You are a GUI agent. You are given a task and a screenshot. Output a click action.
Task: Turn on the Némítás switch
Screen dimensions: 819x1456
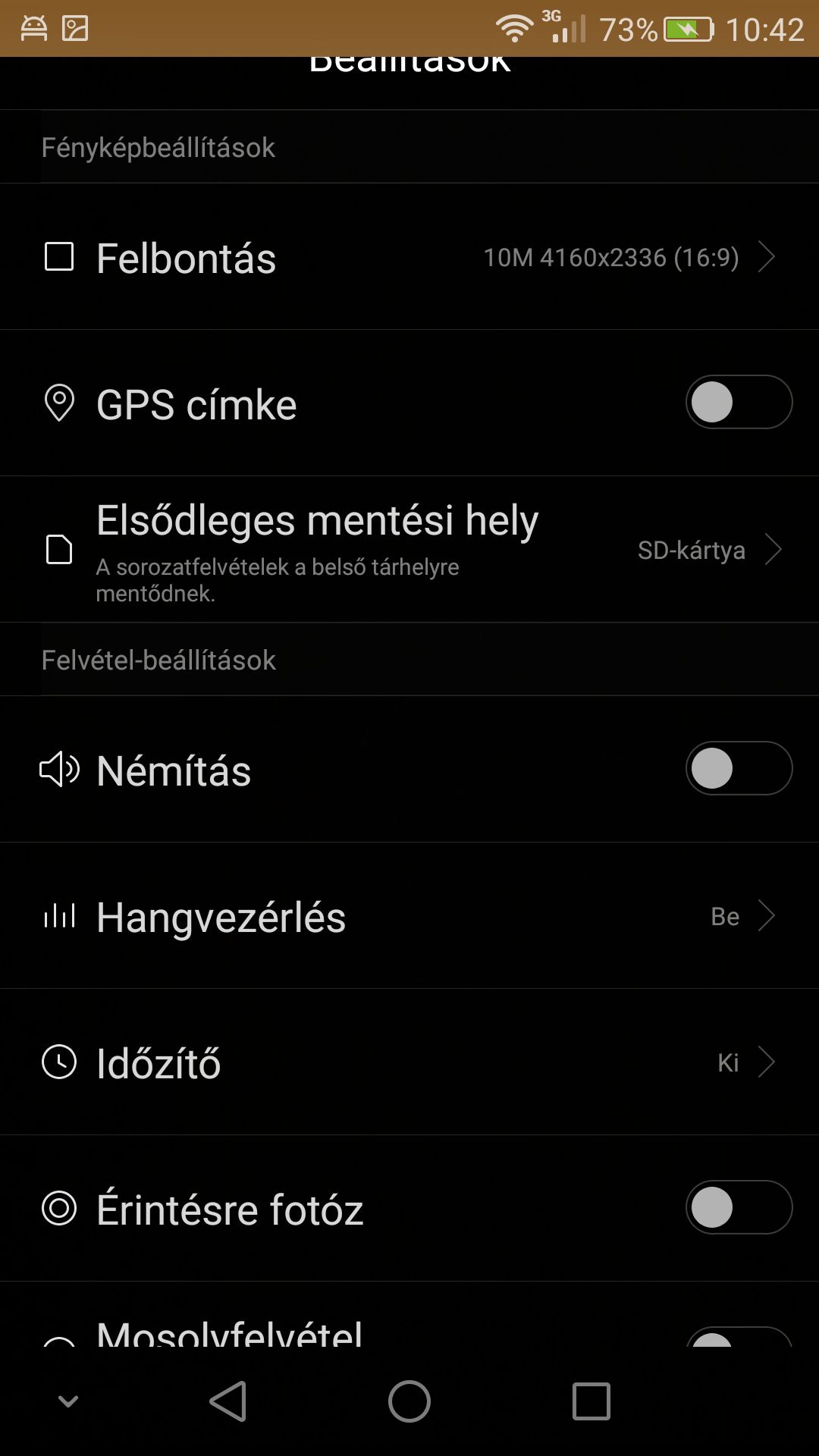pyautogui.click(x=739, y=768)
